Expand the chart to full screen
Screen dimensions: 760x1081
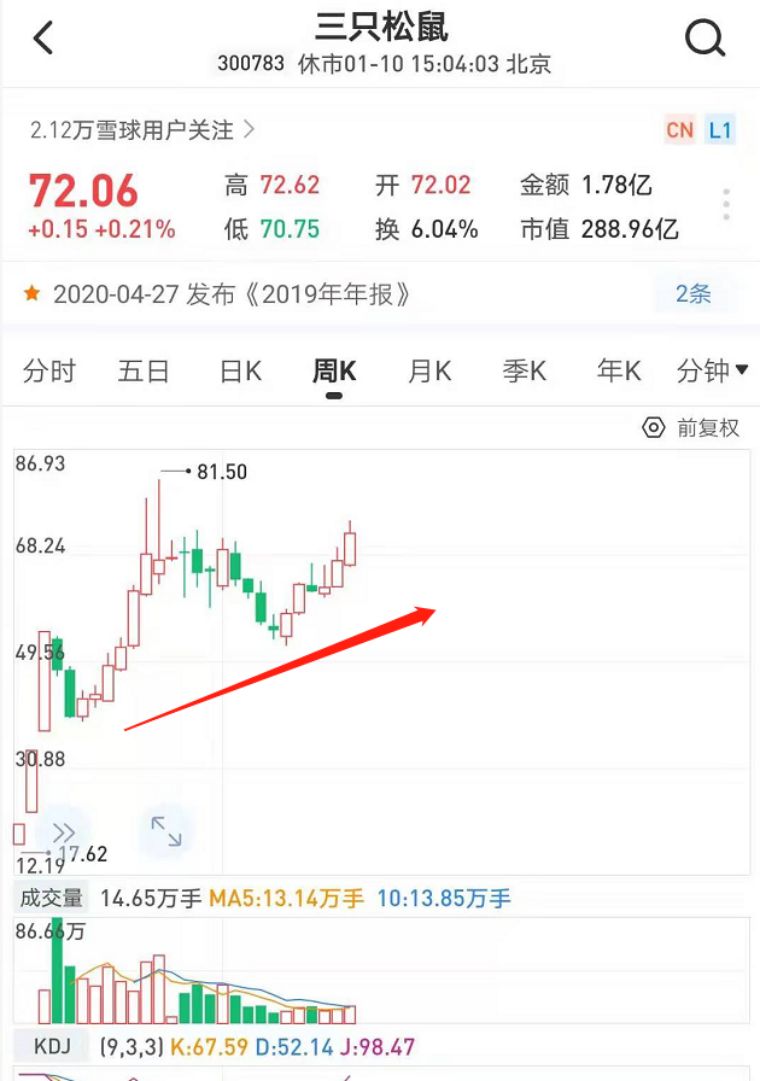pos(165,831)
